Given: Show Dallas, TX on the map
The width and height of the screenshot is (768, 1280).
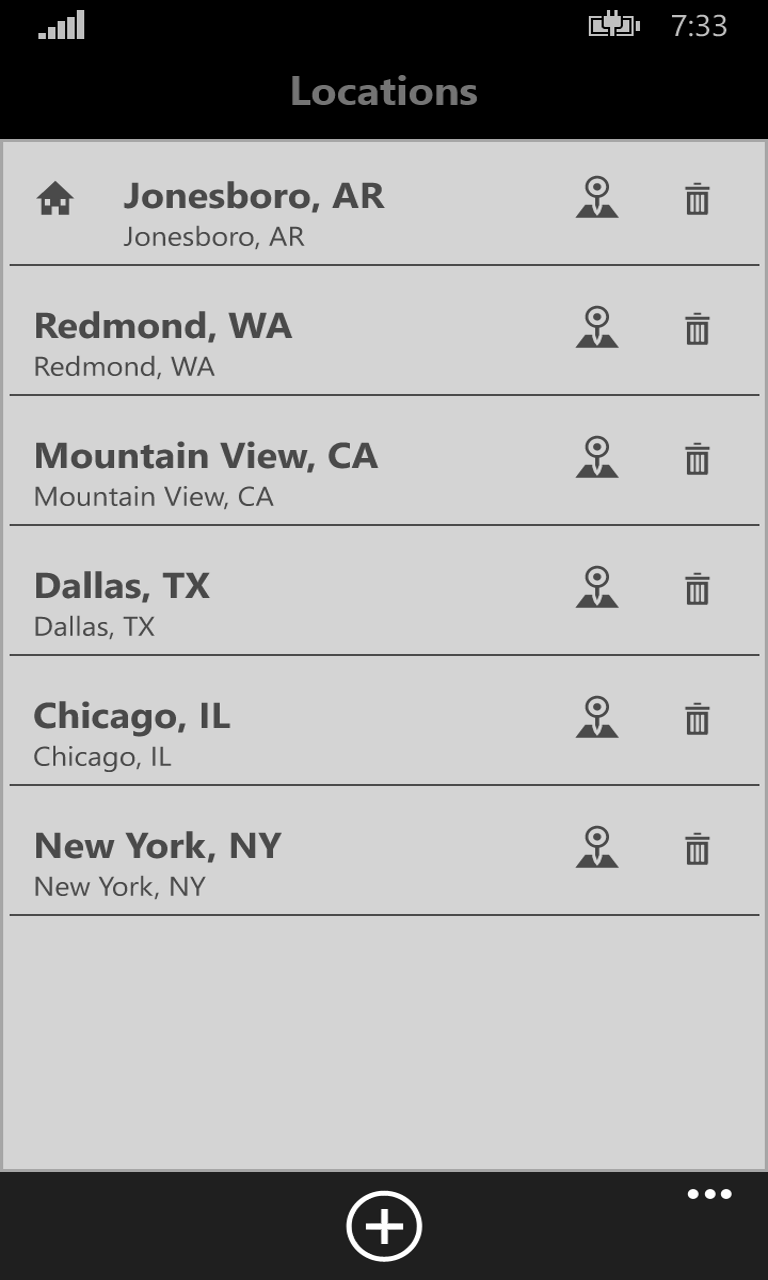Looking at the screenshot, I should click(597, 588).
